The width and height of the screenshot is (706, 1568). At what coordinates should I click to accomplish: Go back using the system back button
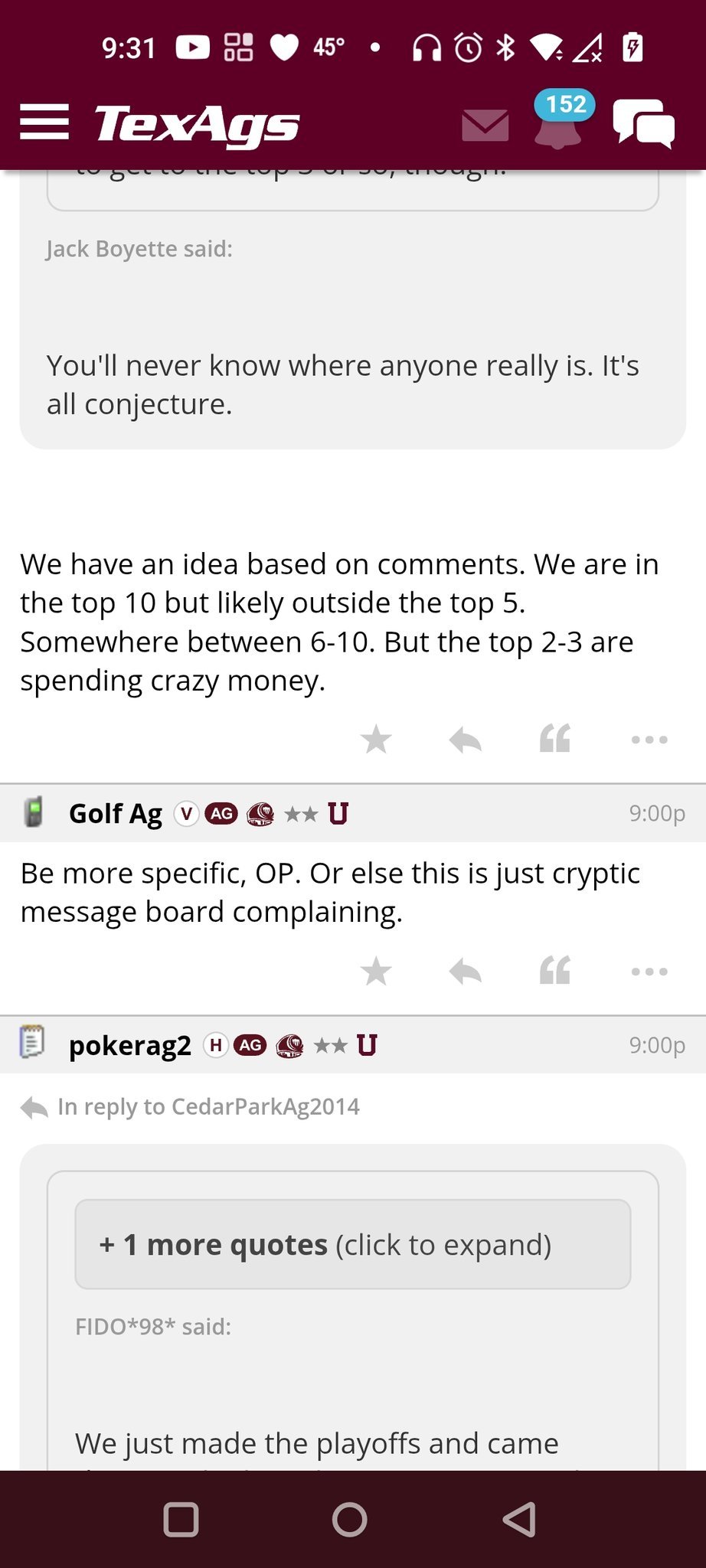coord(520,1519)
